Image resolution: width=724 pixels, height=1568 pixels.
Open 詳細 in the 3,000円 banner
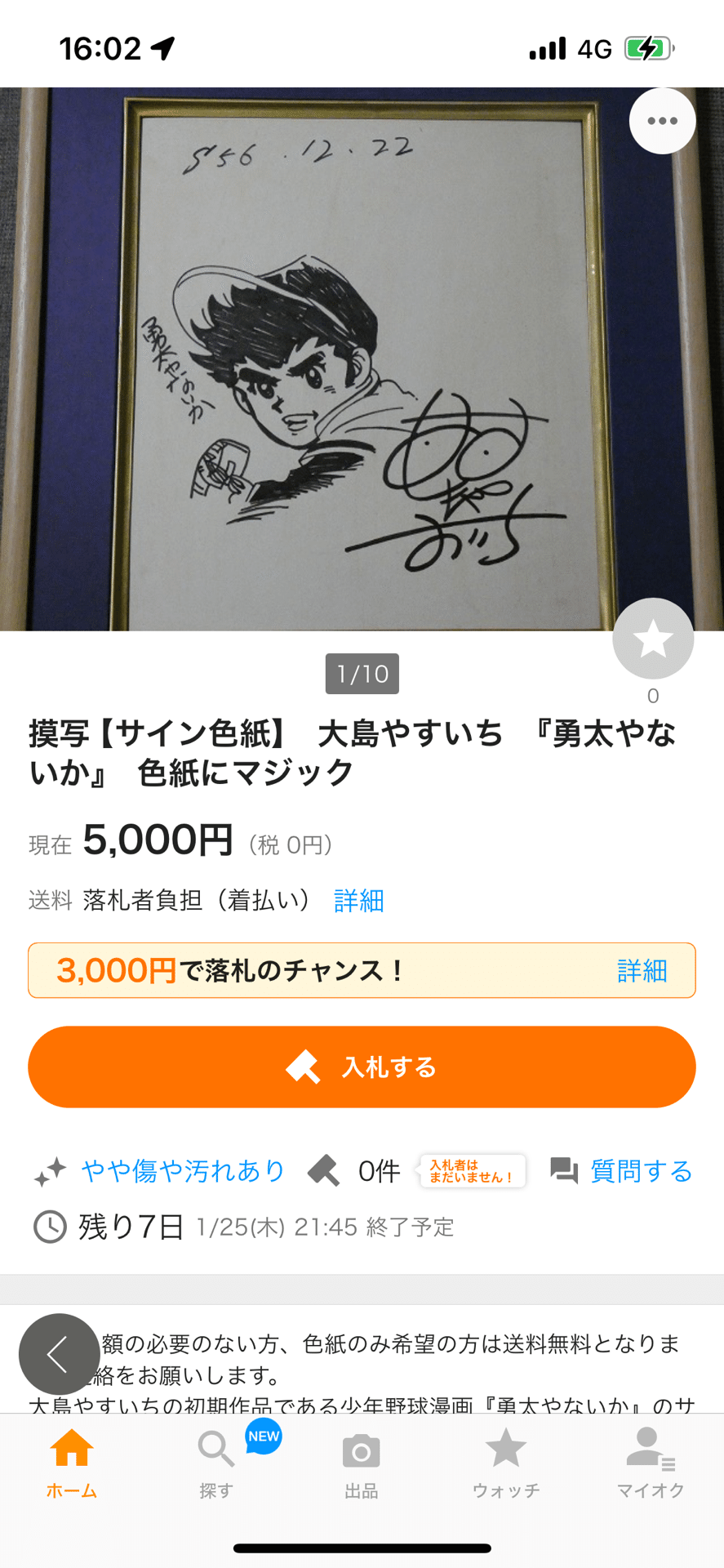[642, 971]
